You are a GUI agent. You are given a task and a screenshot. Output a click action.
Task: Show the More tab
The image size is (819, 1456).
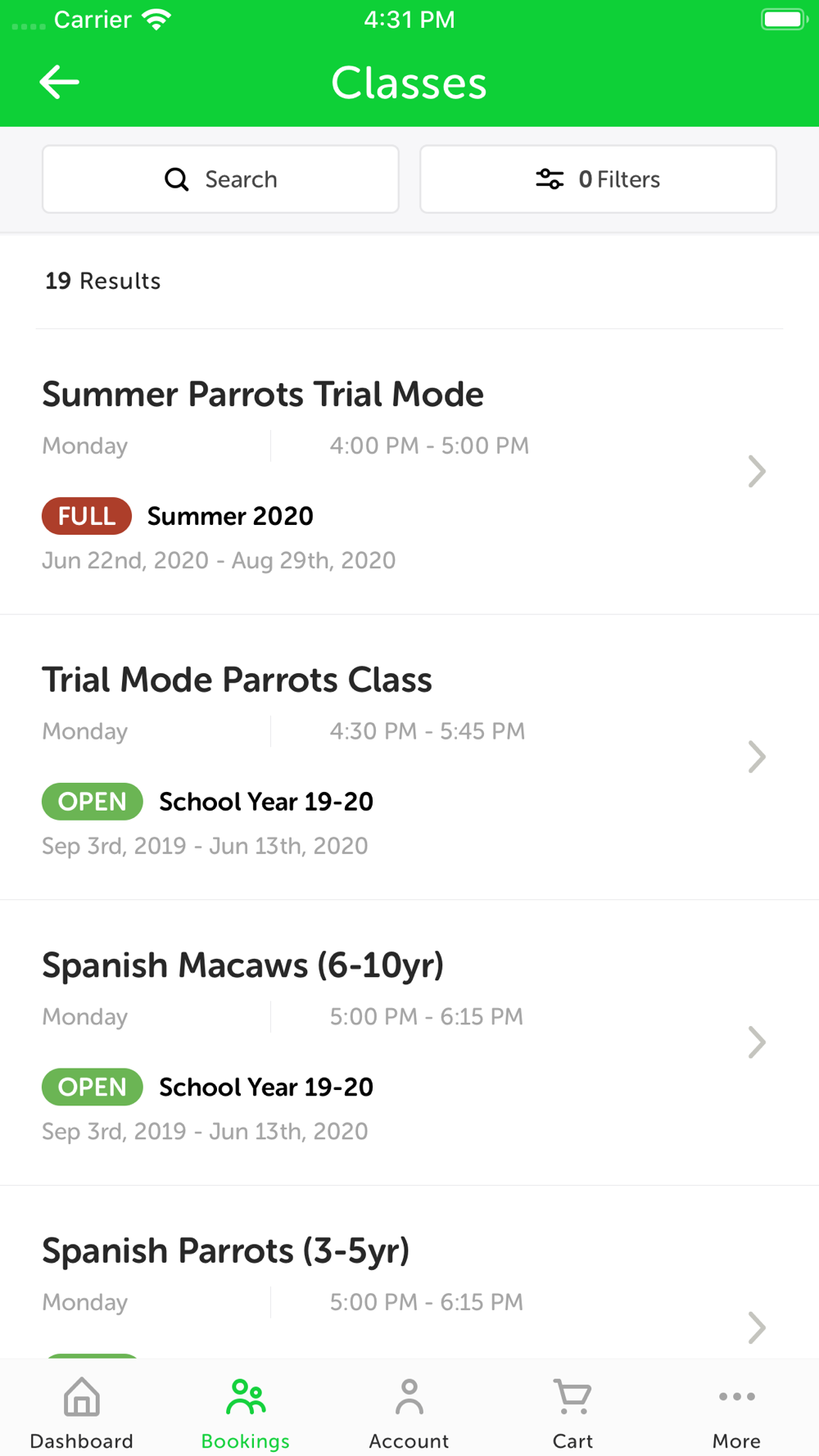(736, 1412)
